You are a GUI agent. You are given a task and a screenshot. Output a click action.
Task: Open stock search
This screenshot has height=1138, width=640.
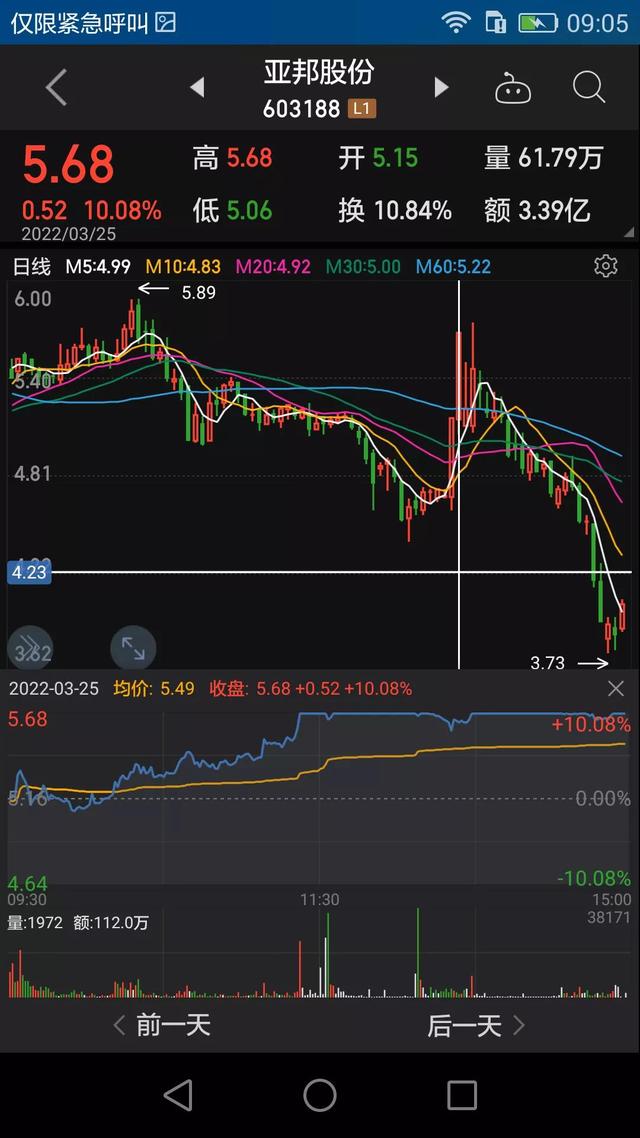tap(589, 88)
